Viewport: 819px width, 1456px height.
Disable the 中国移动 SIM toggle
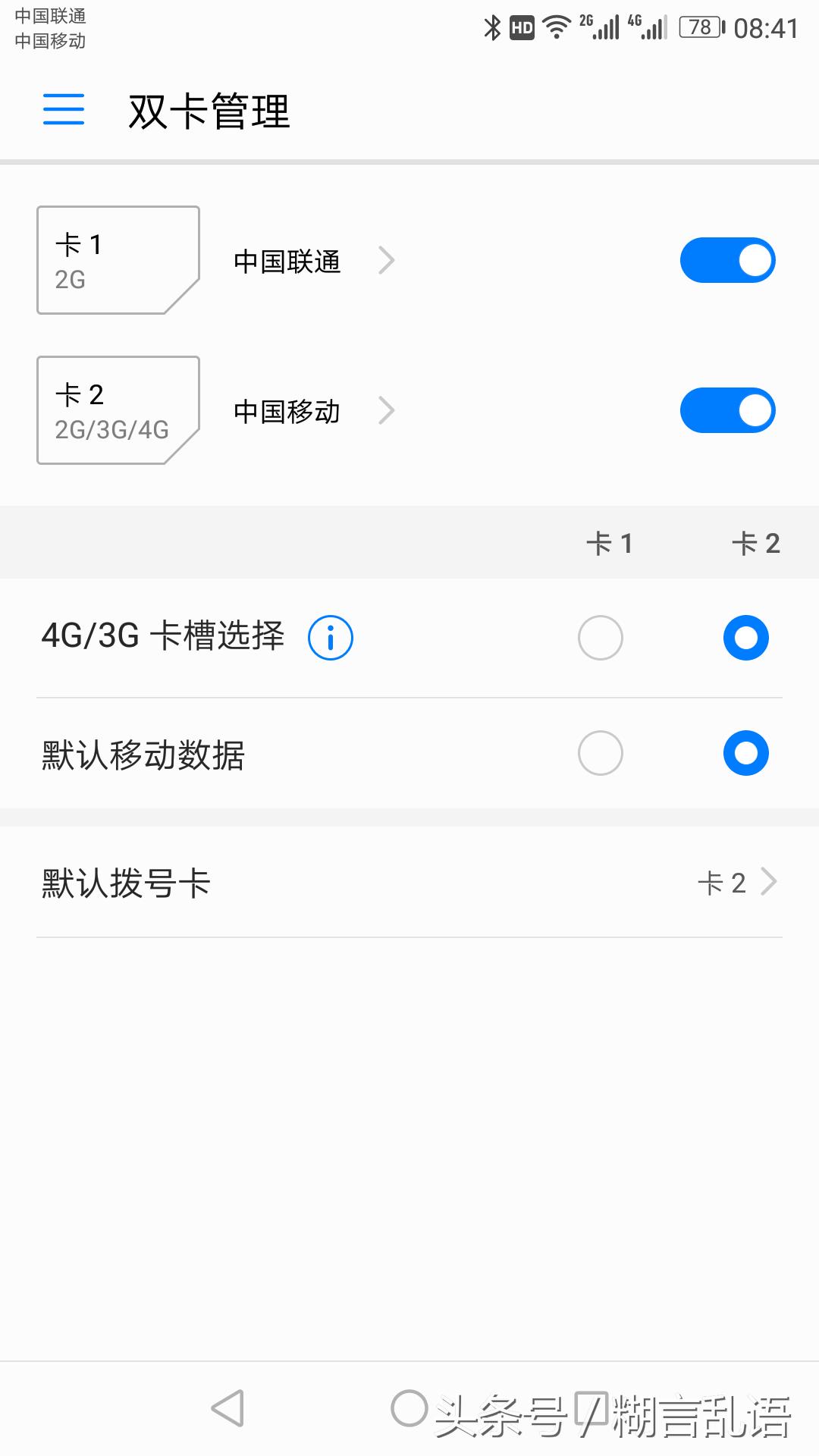(727, 409)
